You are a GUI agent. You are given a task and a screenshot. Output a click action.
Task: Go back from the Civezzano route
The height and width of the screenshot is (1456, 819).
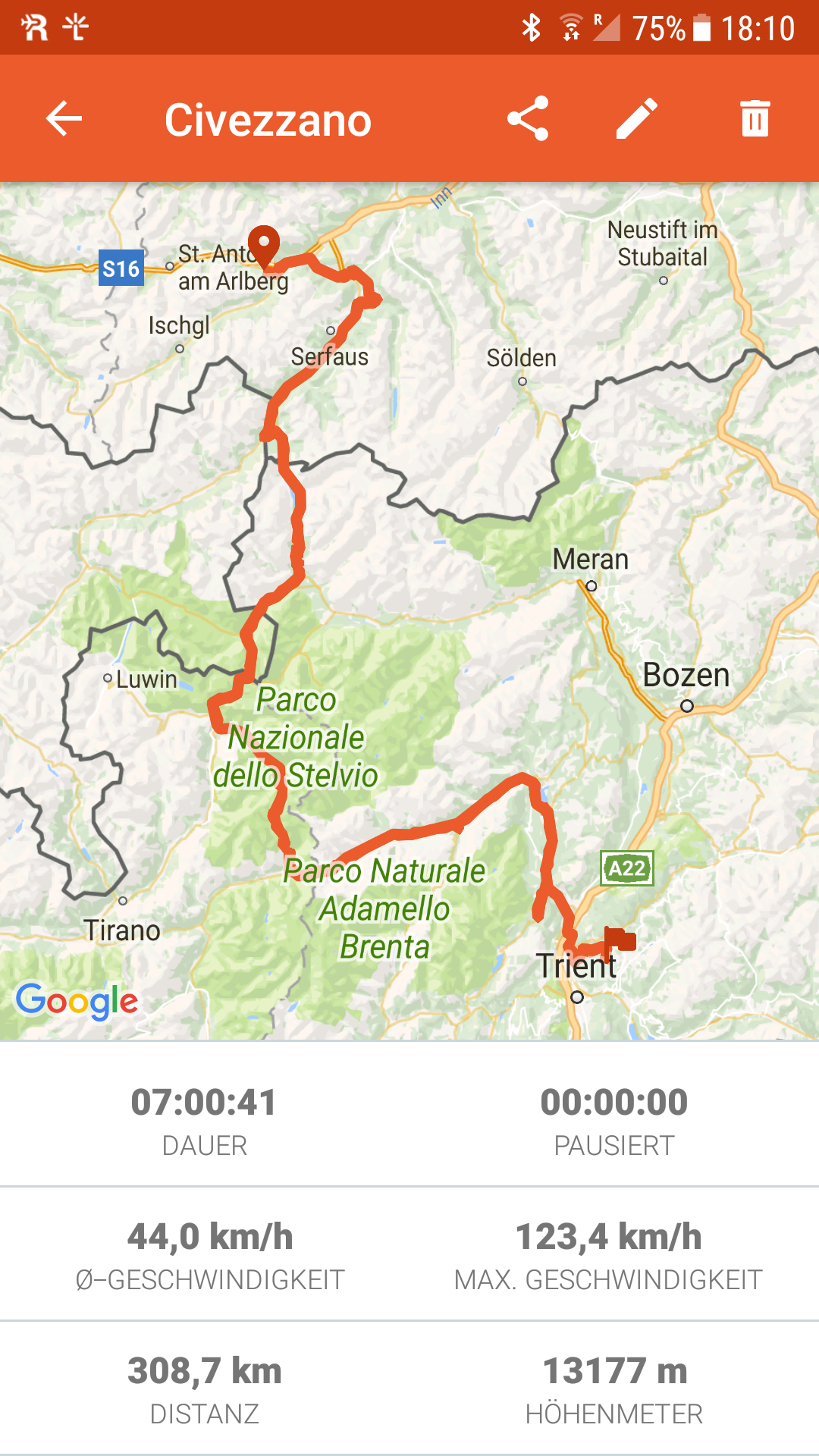(x=64, y=119)
